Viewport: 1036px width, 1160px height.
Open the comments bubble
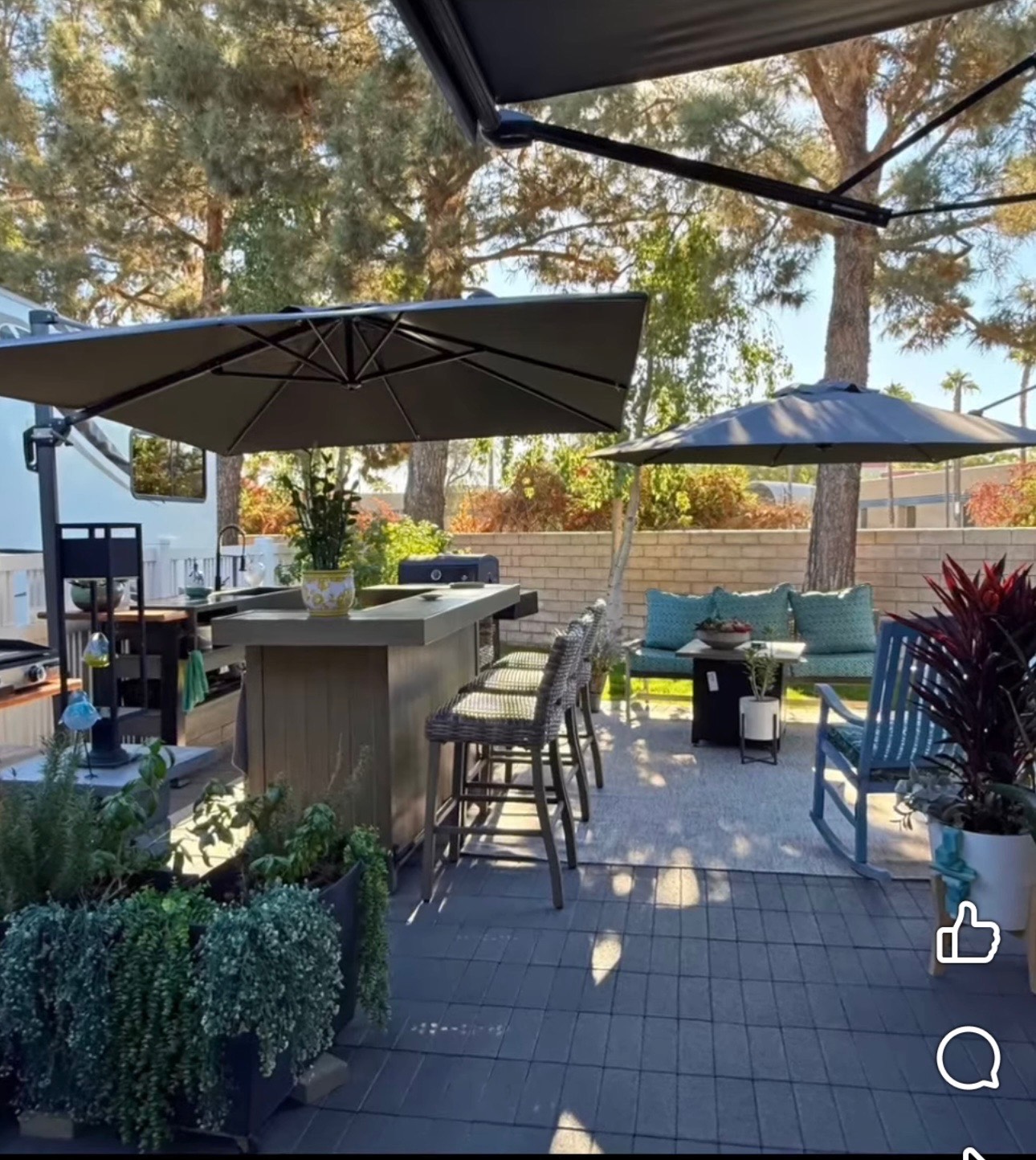click(x=968, y=1056)
